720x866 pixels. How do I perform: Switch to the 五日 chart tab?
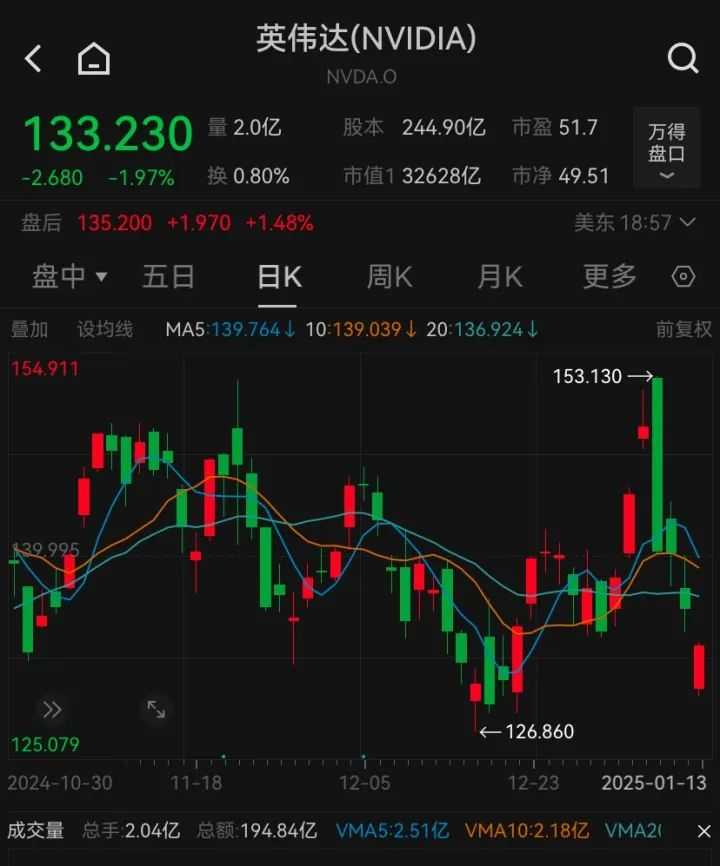pyautogui.click(x=168, y=276)
